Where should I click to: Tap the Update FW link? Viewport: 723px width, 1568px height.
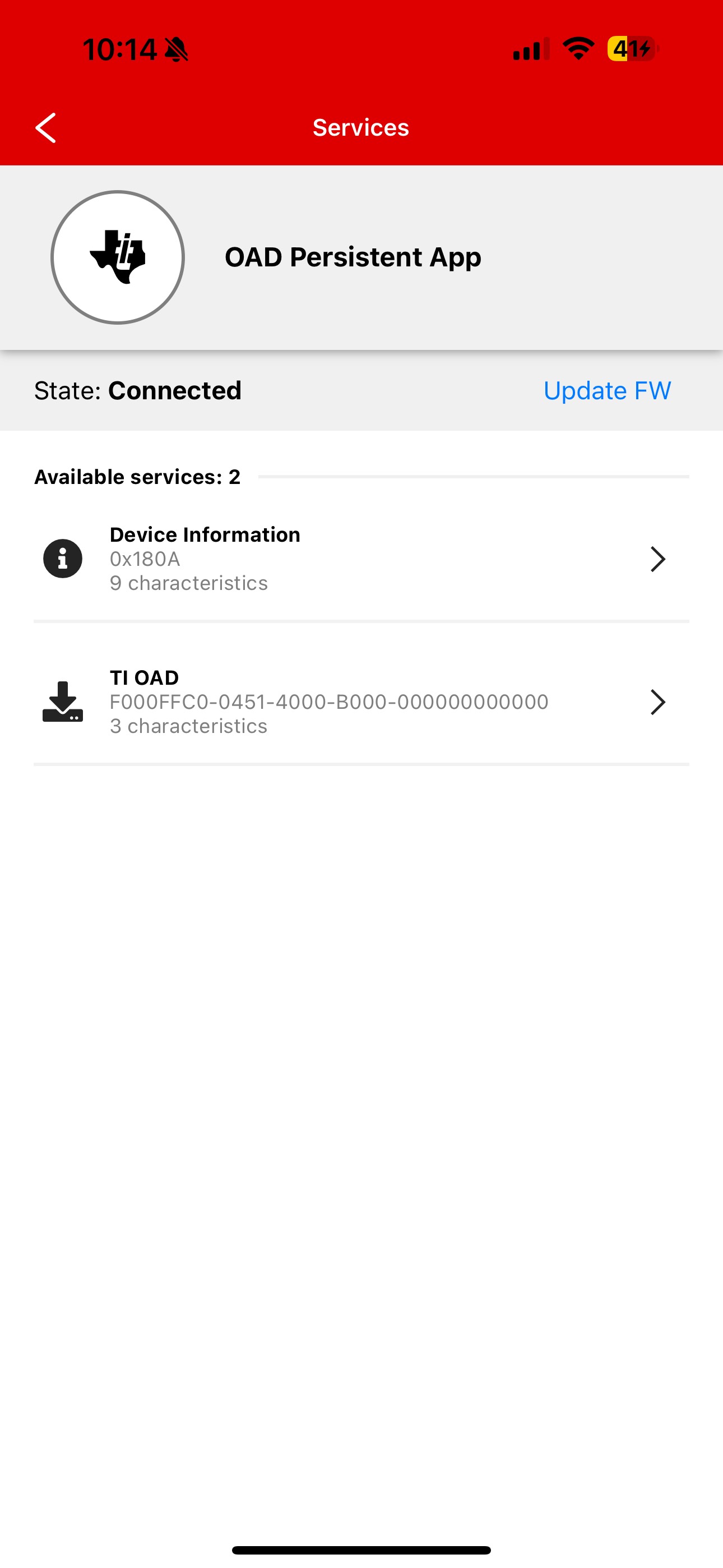click(x=607, y=391)
